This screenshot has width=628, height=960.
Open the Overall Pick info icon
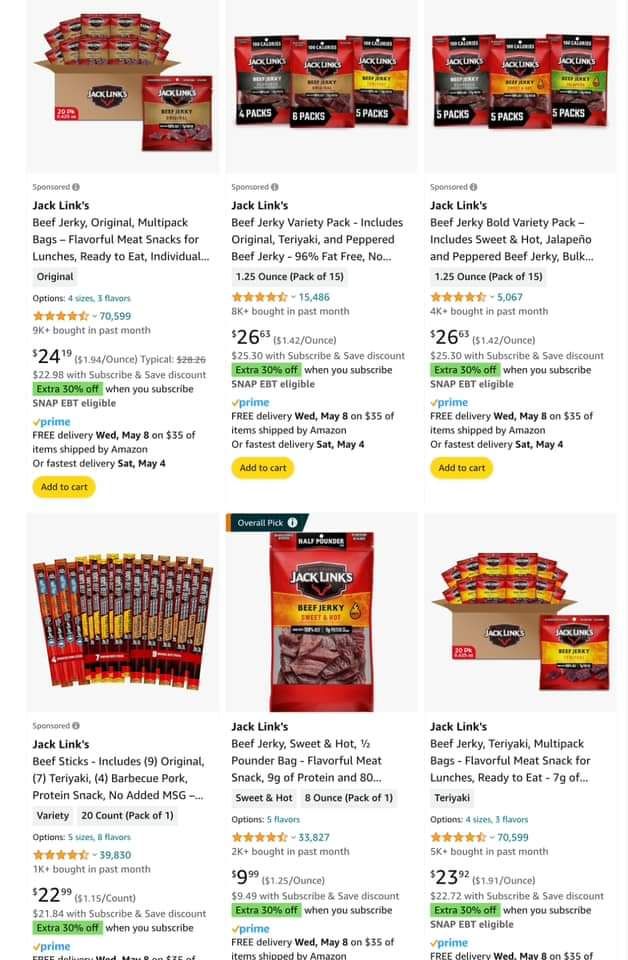292,523
